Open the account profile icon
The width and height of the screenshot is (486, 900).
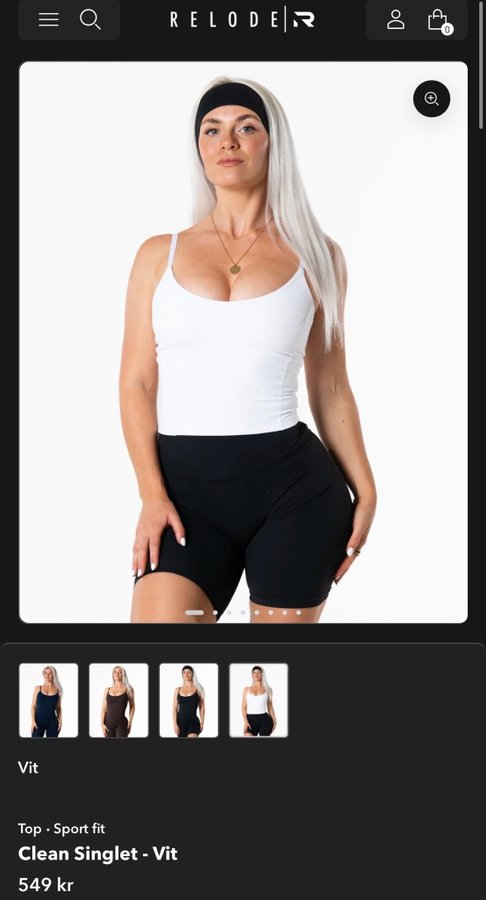(395, 20)
